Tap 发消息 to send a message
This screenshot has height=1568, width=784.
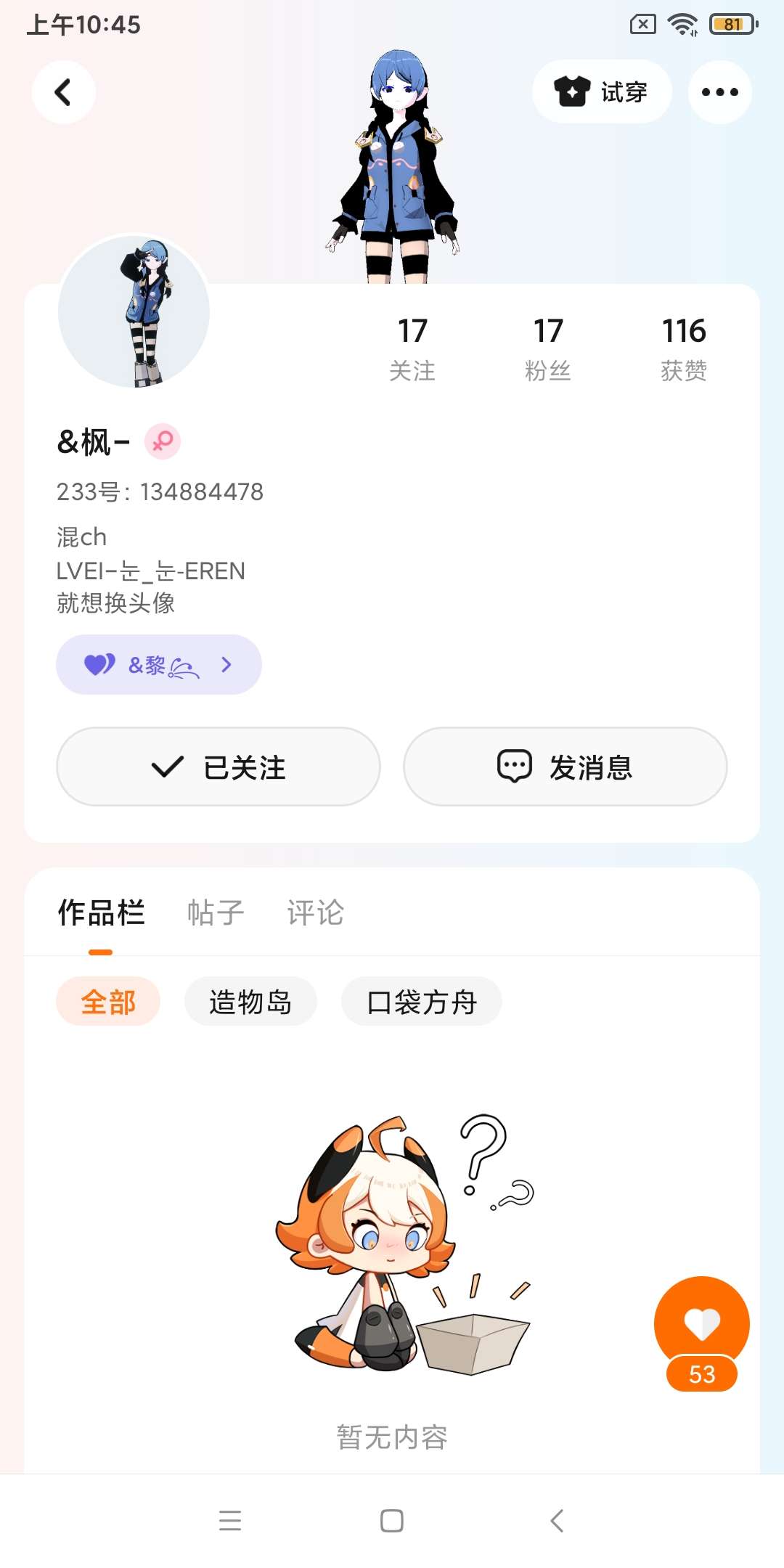click(565, 767)
